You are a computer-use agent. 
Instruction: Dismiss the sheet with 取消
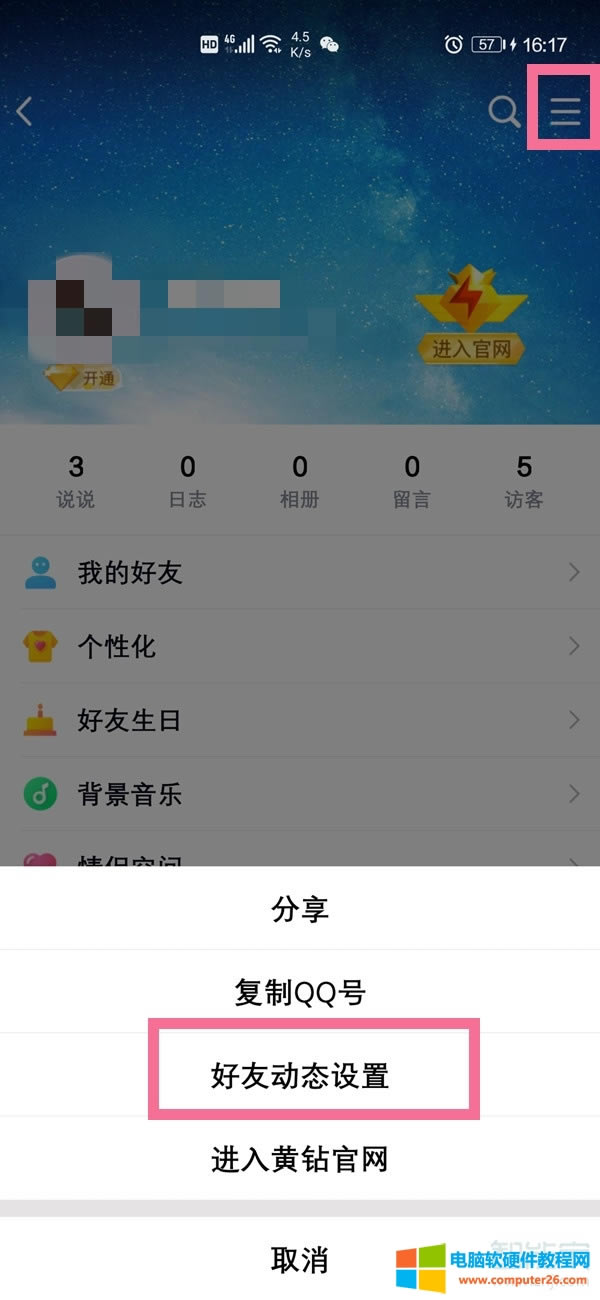pos(300,1260)
